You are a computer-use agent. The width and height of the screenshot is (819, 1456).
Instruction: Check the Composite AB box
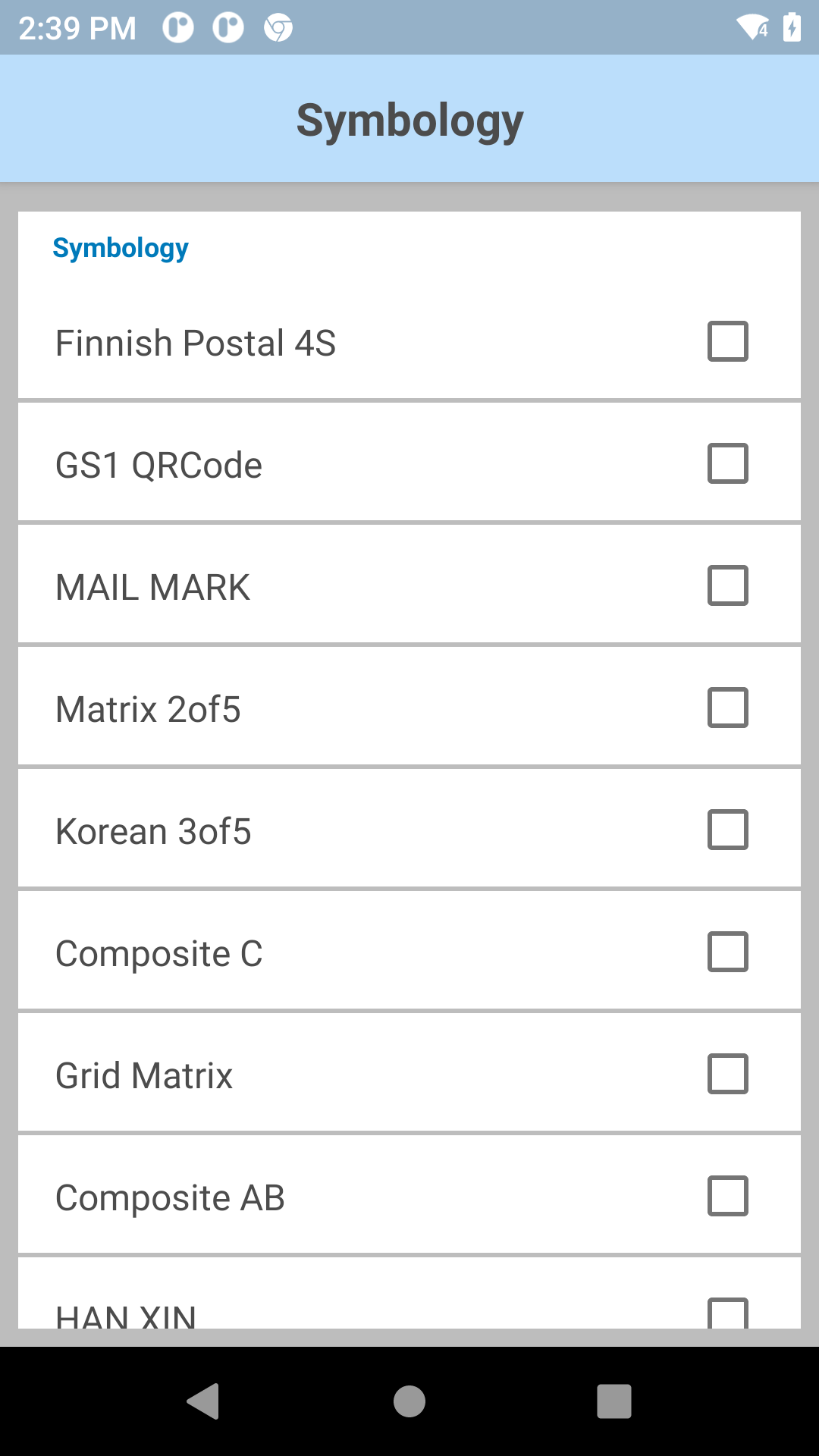[727, 1196]
